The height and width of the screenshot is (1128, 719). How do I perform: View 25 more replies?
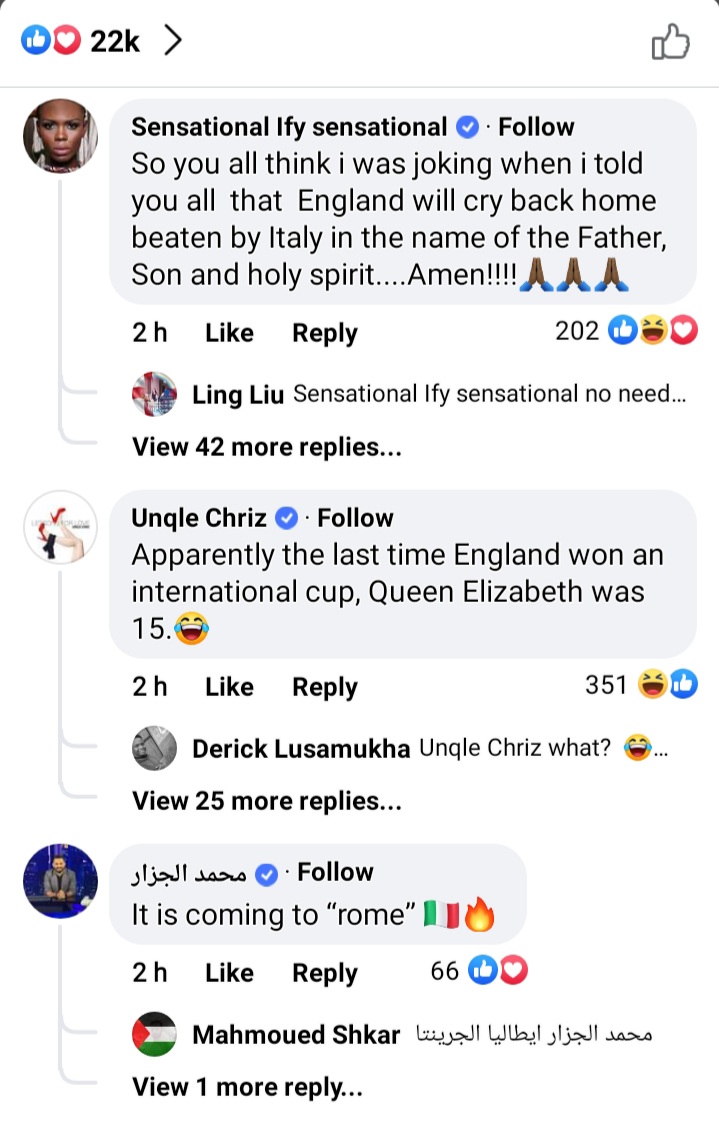[x=266, y=801]
